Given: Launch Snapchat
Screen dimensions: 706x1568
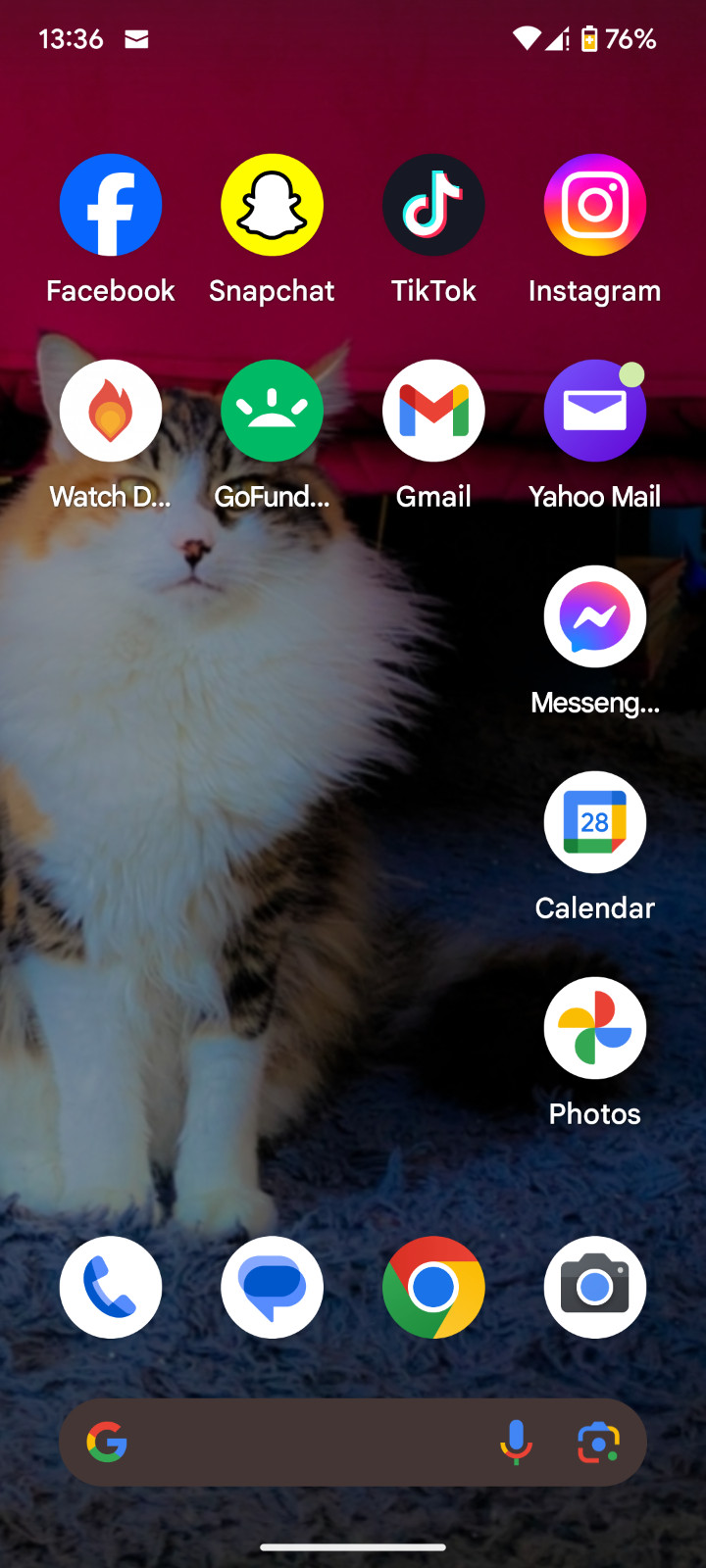Looking at the screenshot, I should 272,206.
